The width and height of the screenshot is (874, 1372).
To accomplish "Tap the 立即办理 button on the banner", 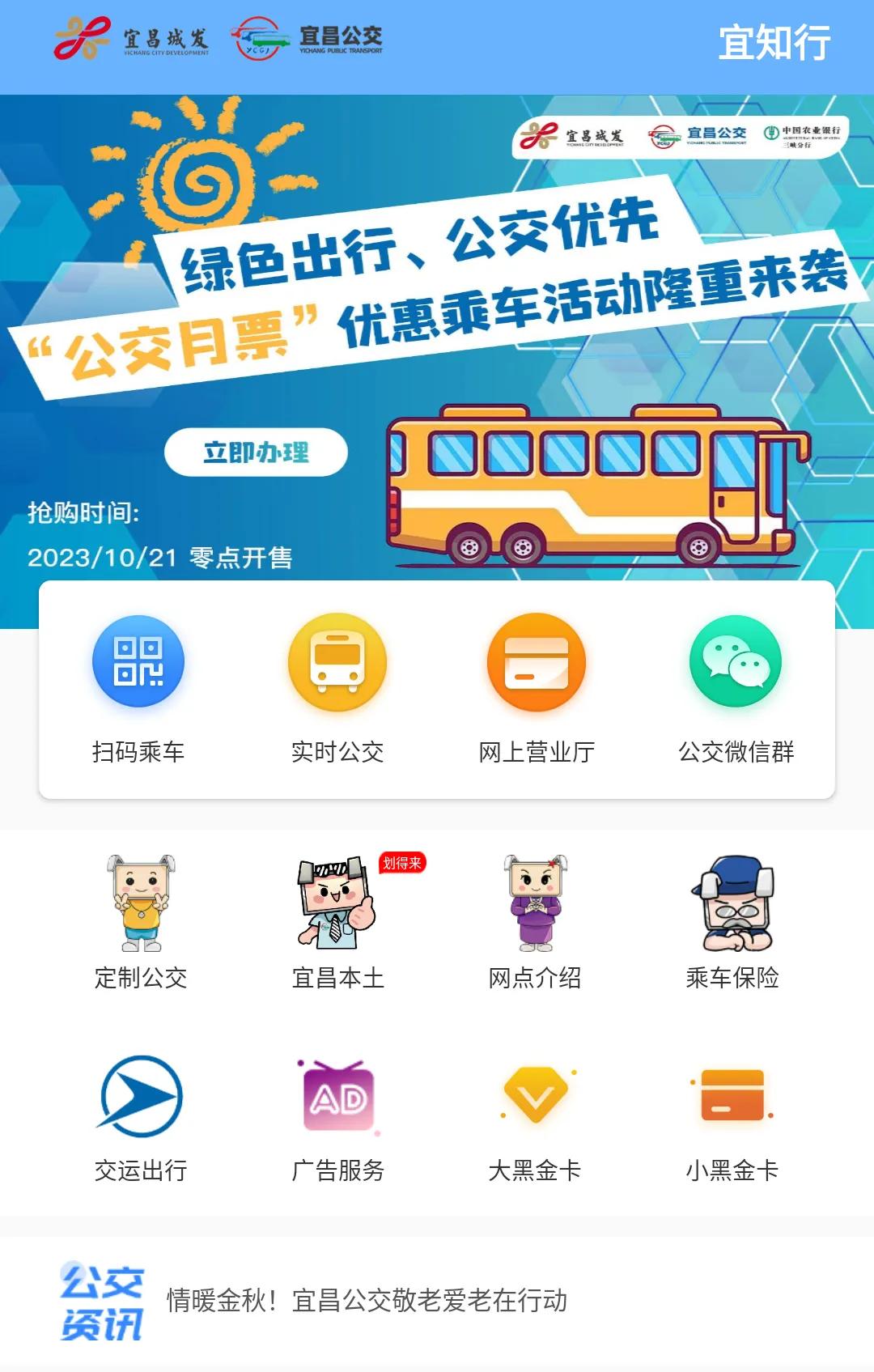I will coord(256,452).
